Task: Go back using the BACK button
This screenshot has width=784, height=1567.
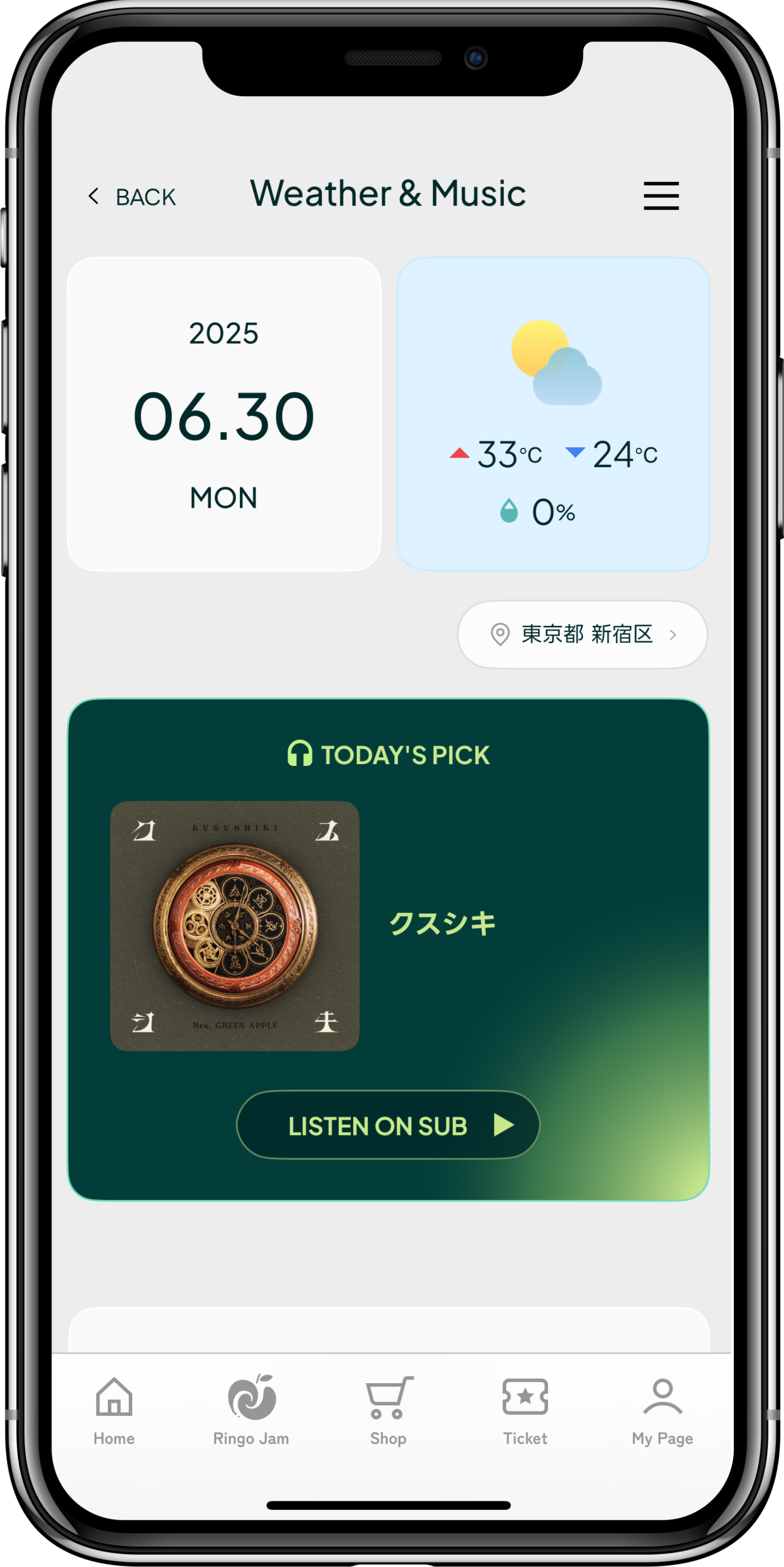Action: point(132,196)
